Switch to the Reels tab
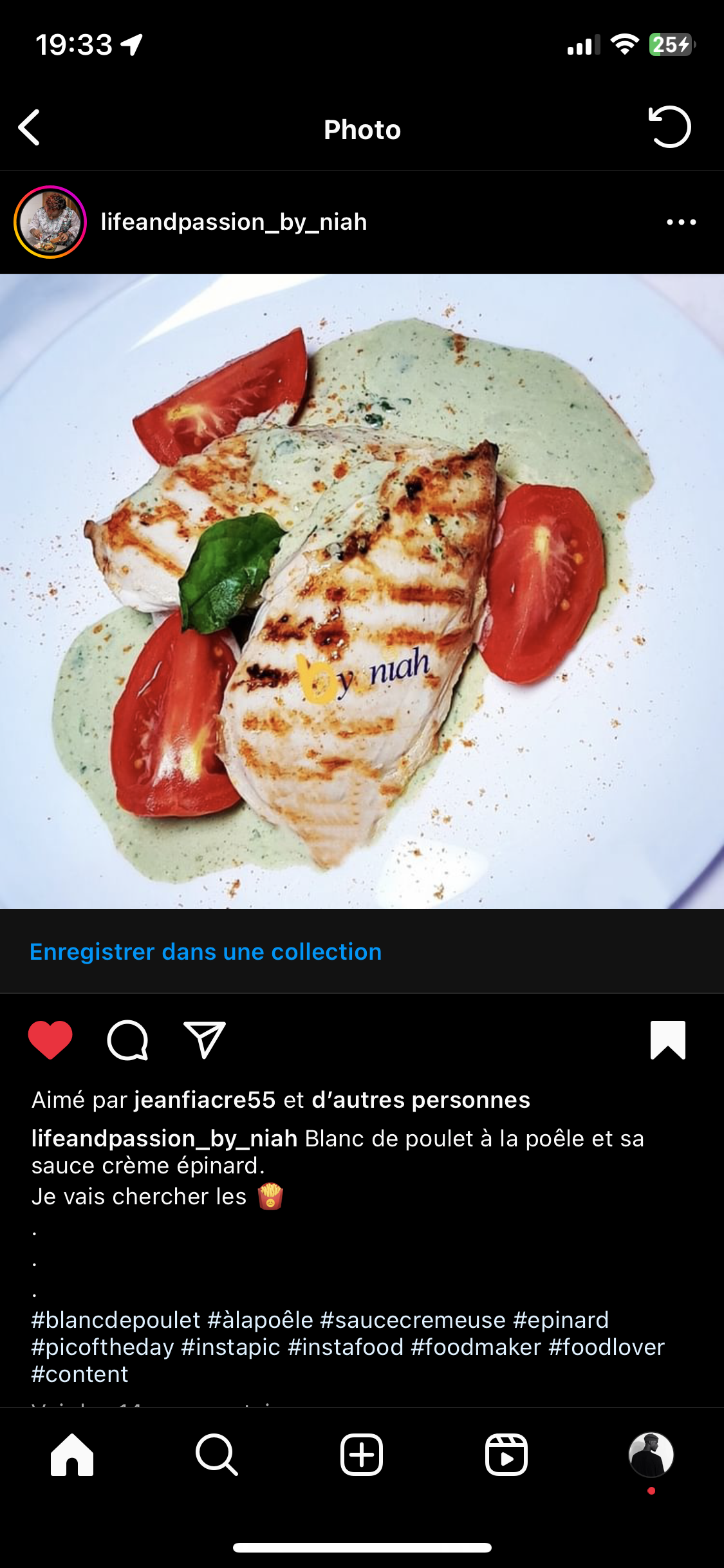This screenshot has height=1568, width=724. pyautogui.click(x=506, y=1455)
